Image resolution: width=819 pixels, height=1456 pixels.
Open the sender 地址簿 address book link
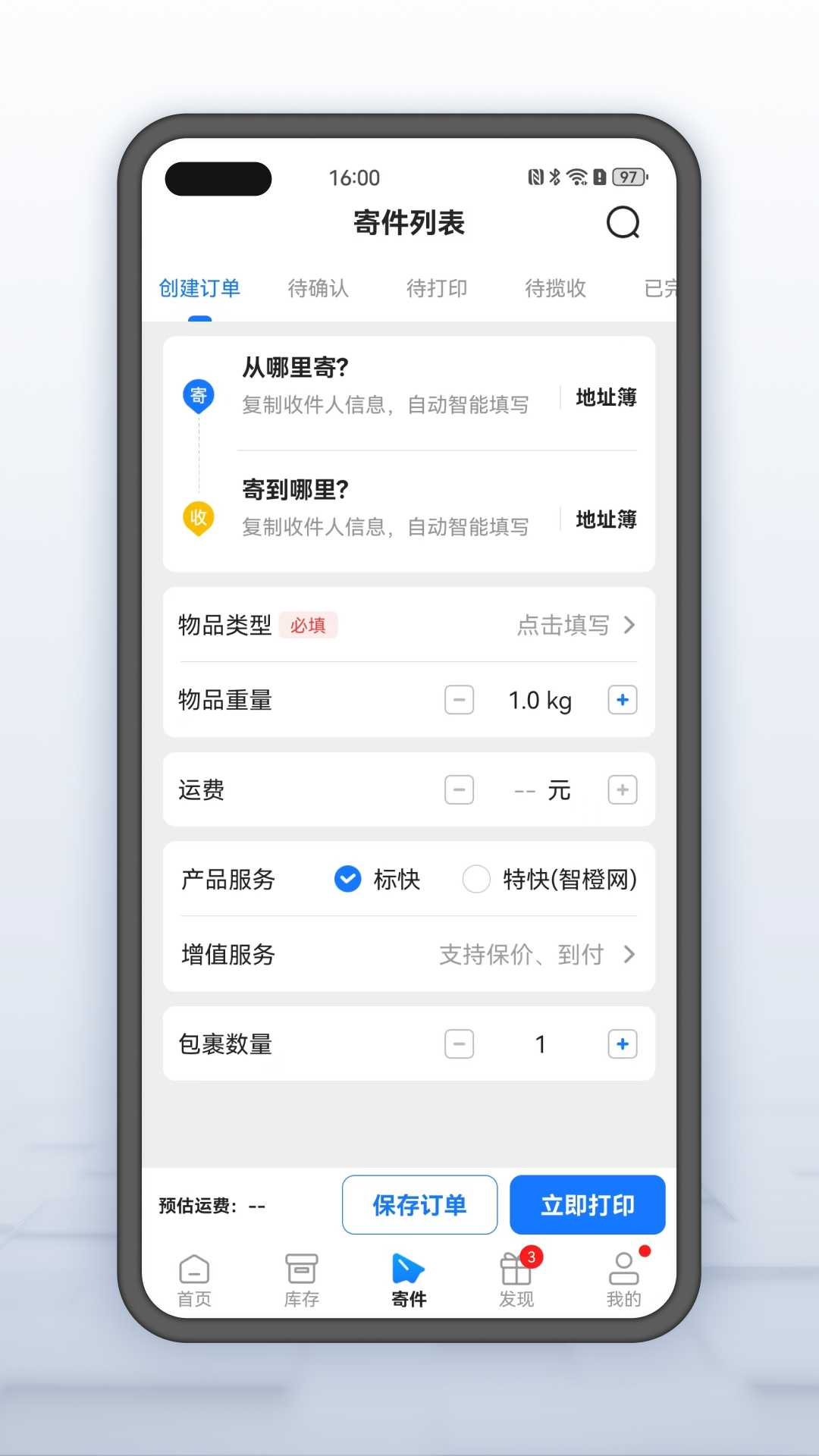coord(606,397)
